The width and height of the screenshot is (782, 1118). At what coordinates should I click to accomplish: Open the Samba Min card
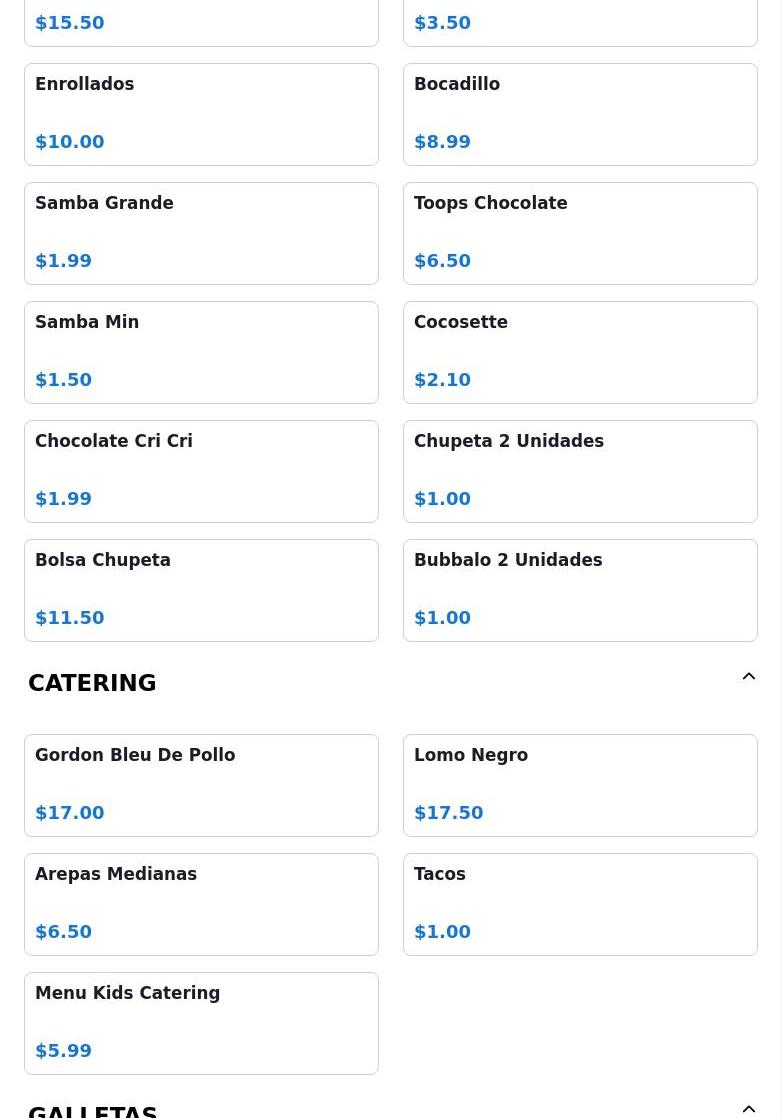coord(201,352)
